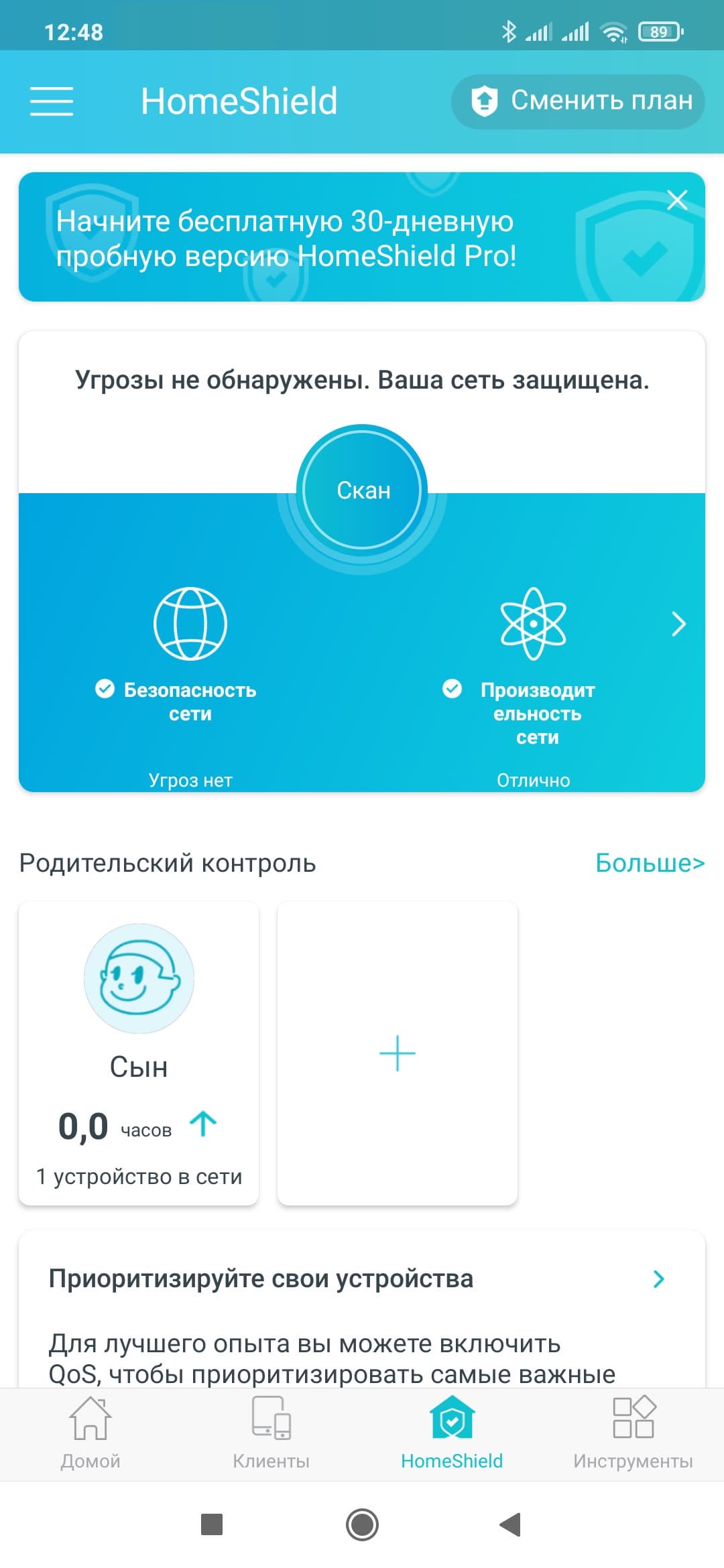Open the hamburger drawer menu
This screenshot has width=724, height=1568.
click(x=52, y=101)
